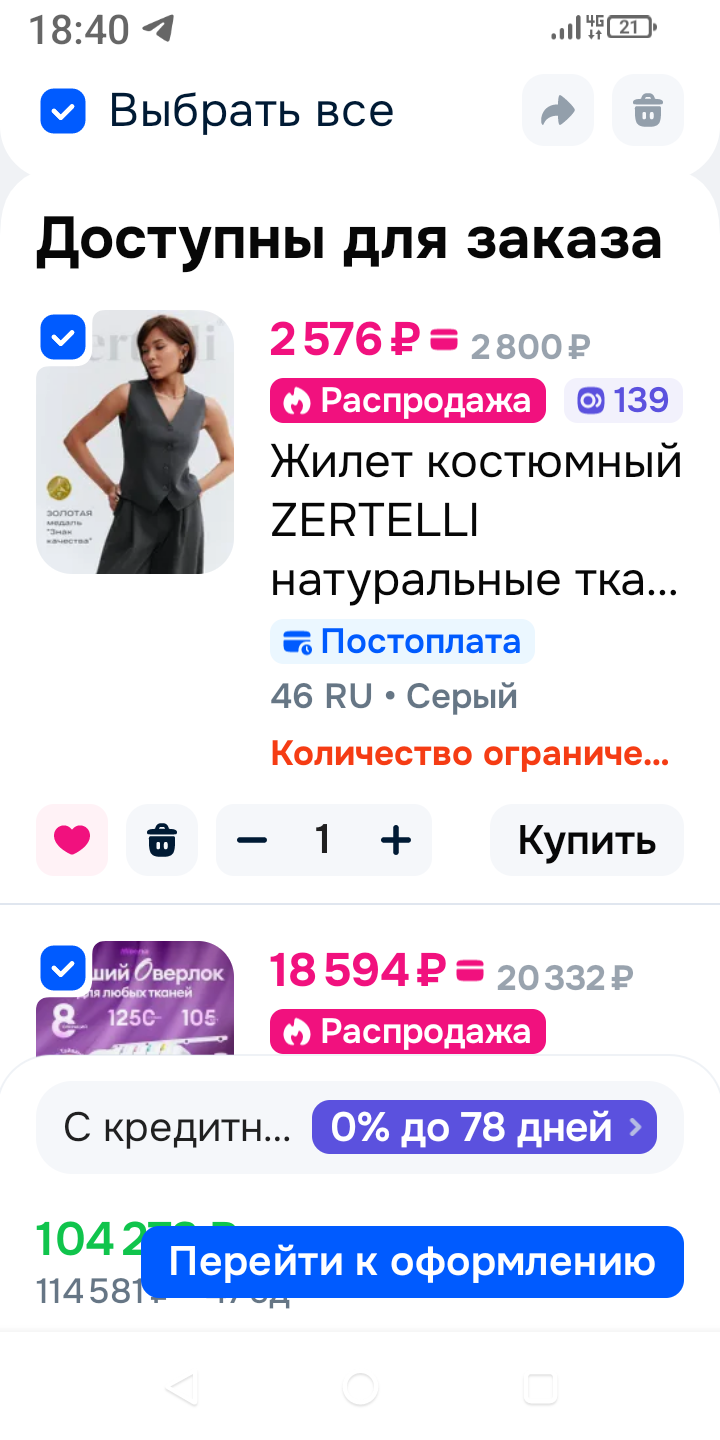This screenshot has width=720, height=1440.
Task: Open the "0% до 78 дней" credit offer
Action: 484,1128
